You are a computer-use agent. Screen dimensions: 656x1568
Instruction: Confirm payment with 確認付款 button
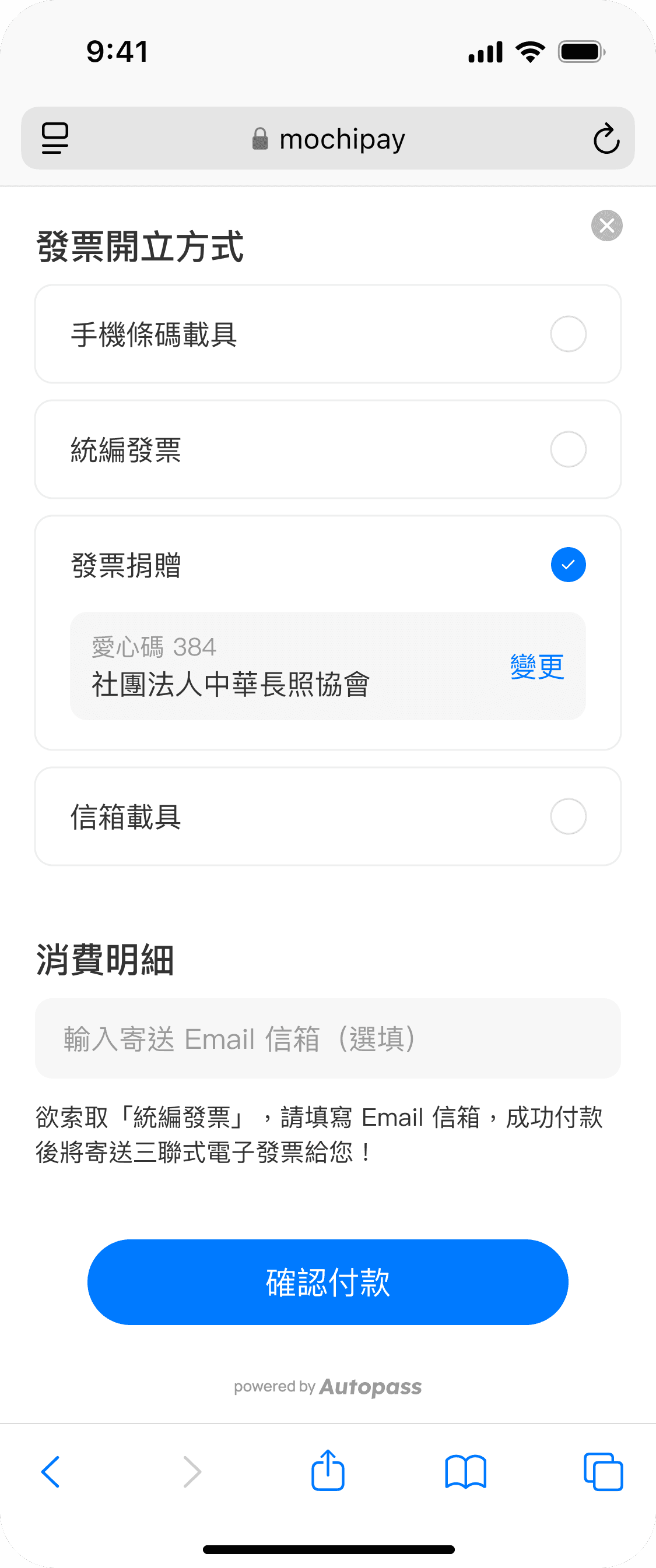(328, 1282)
